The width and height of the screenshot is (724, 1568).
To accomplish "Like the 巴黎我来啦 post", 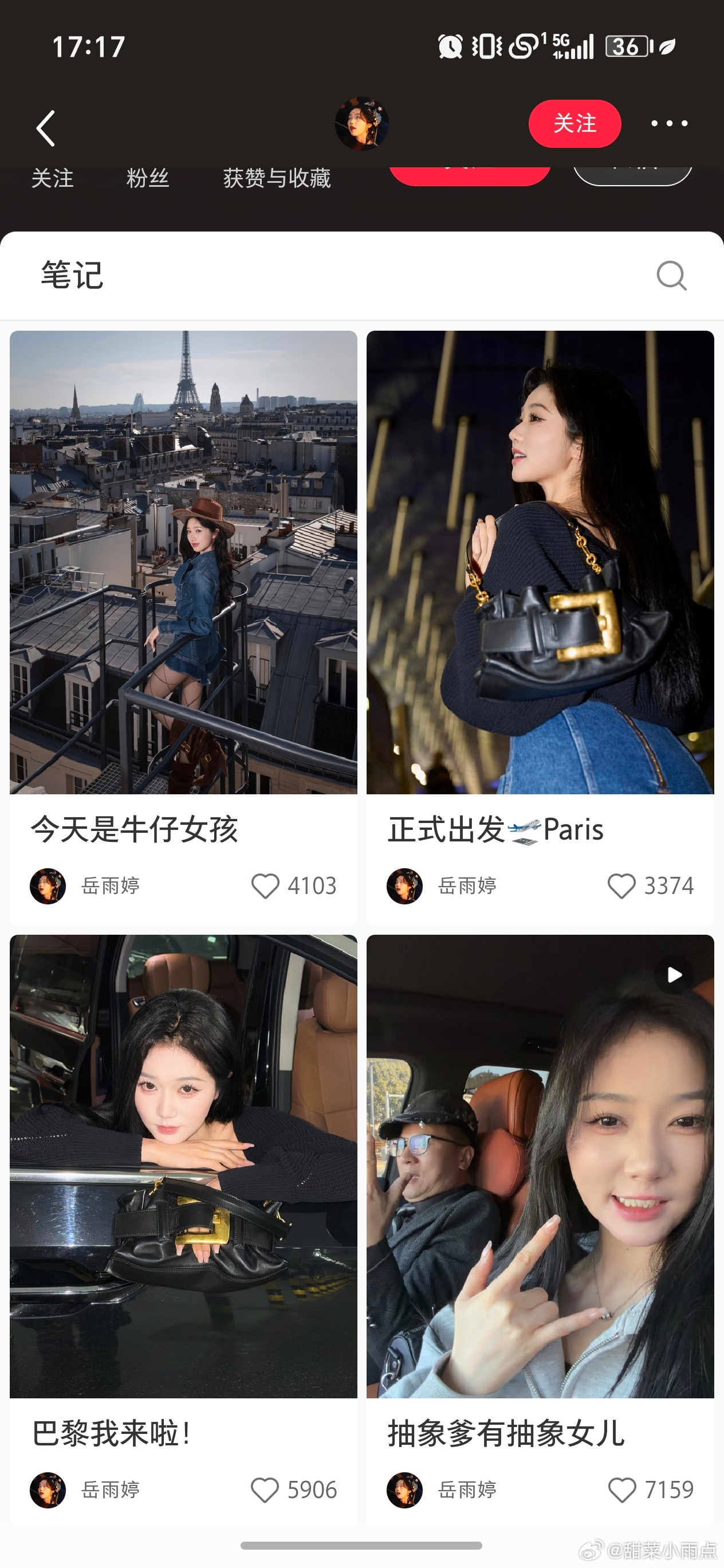I will (265, 1491).
